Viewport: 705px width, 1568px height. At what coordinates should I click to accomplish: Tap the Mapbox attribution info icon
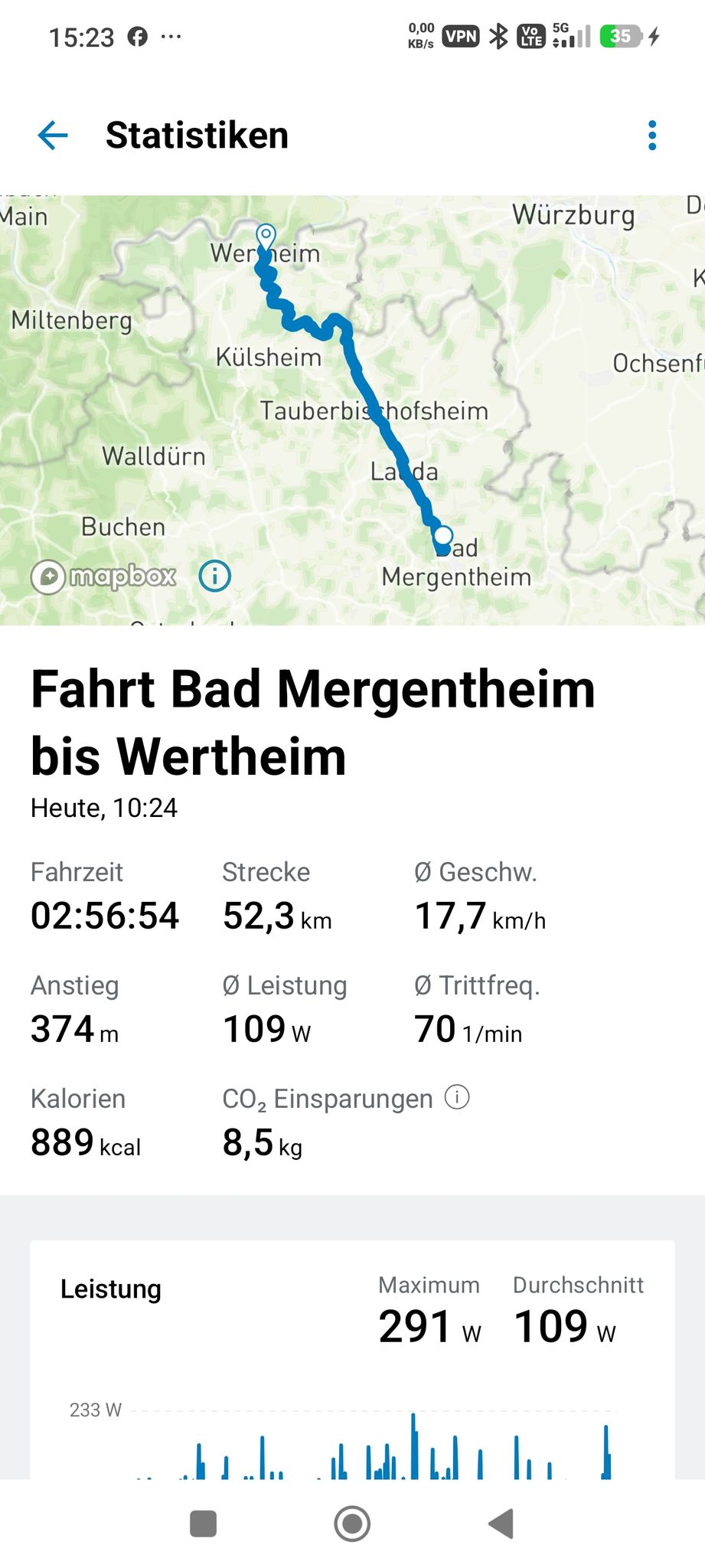(x=214, y=576)
